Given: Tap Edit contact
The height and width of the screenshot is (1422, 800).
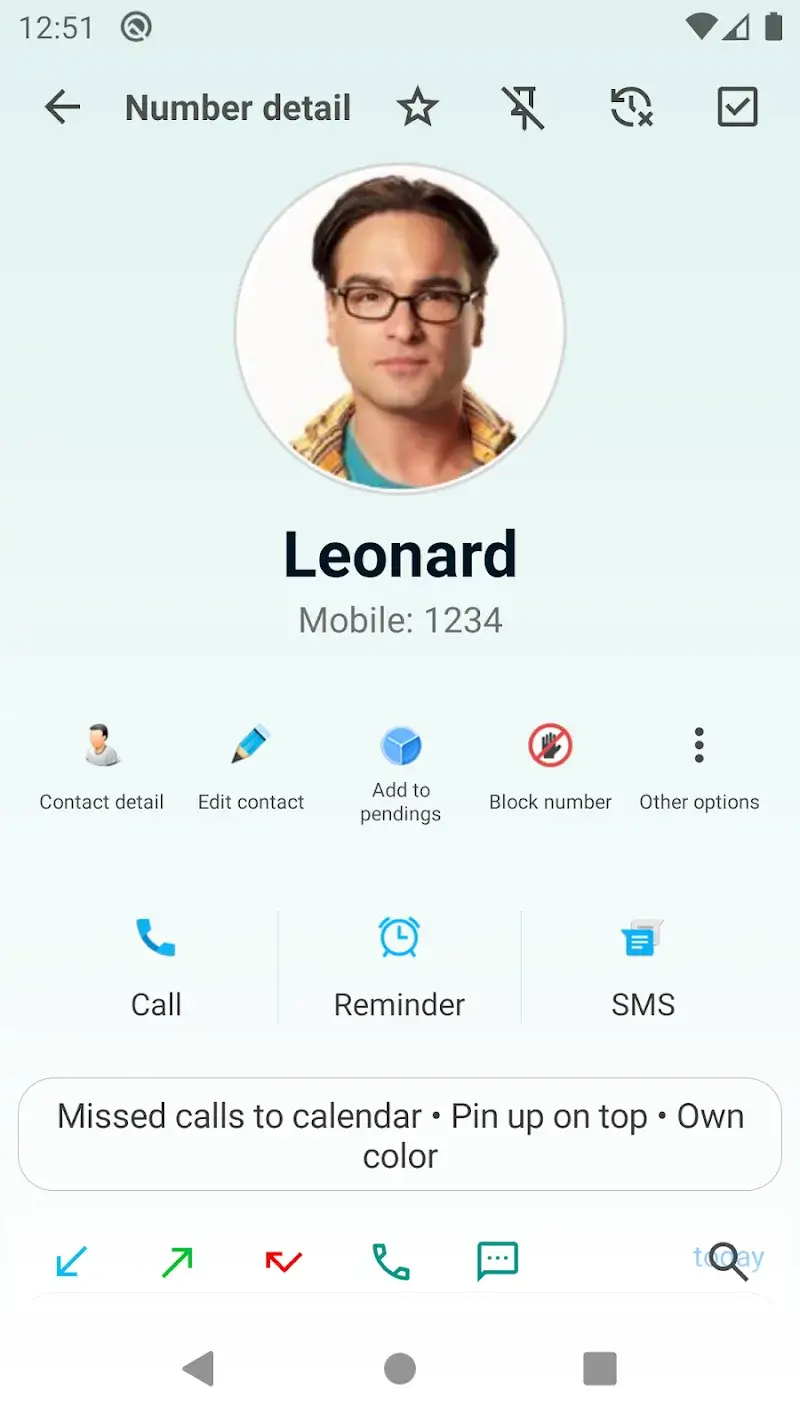Looking at the screenshot, I should pyautogui.click(x=251, y=767).
